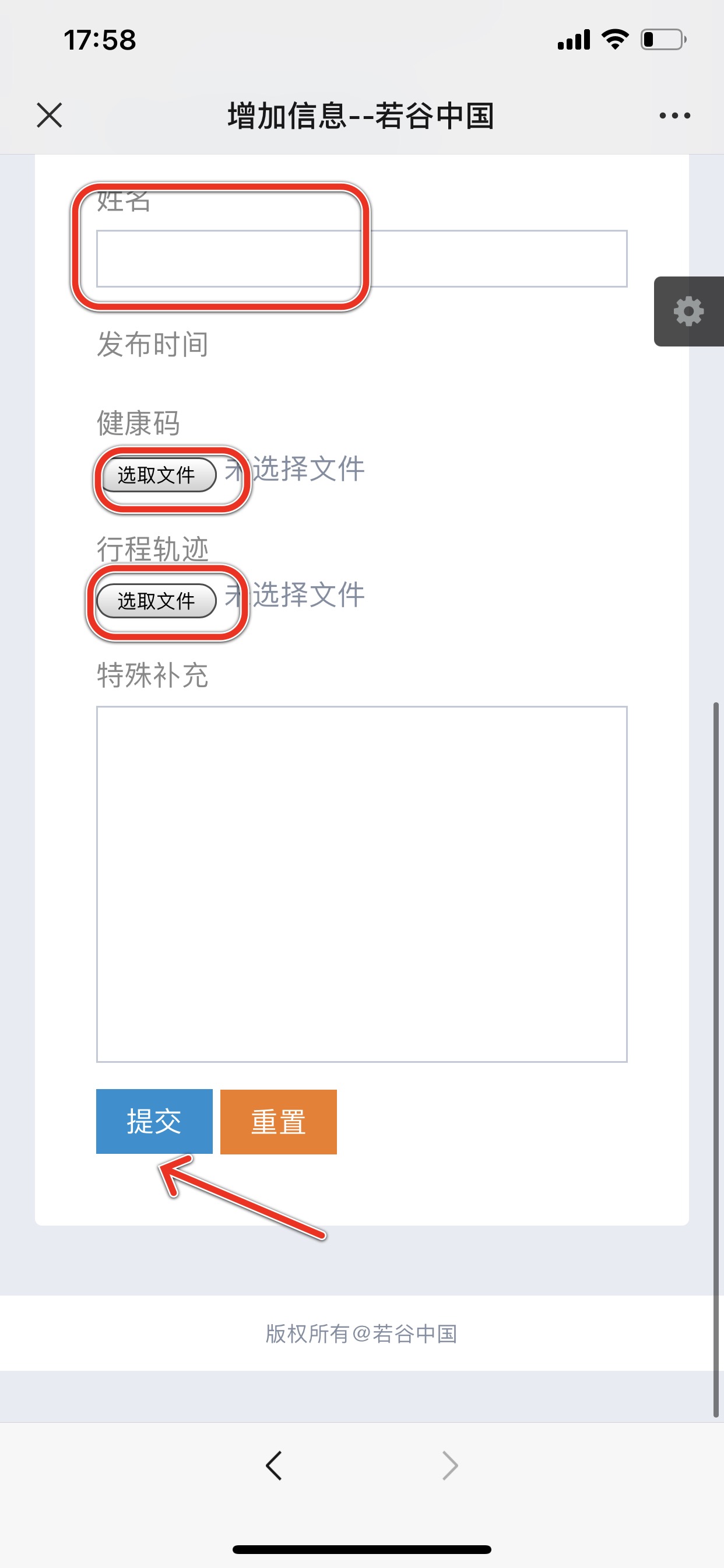
Task: Close the 增加信息 web page
Action: pos(50,115)
